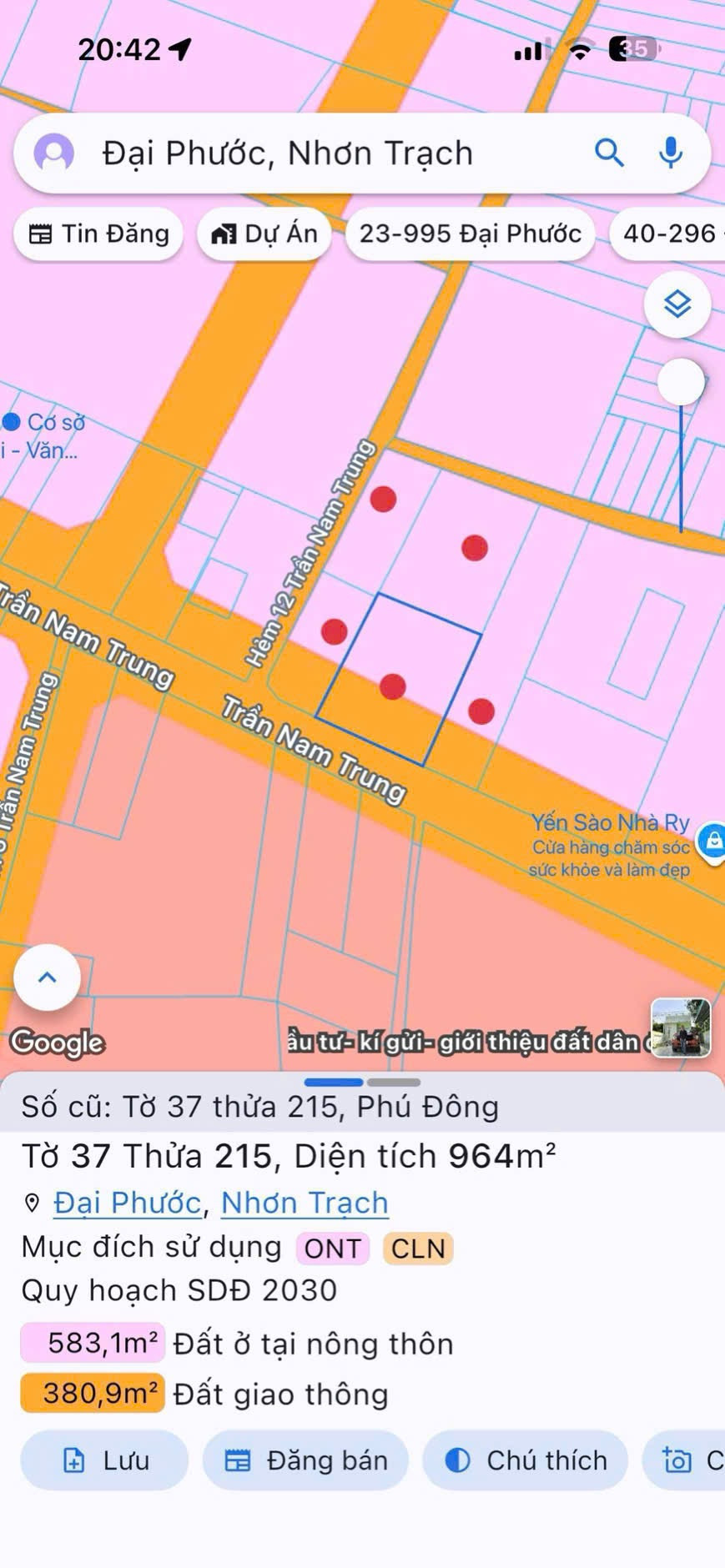Image resolution: width=725 pixels, height=1568 pixels.
Task: Tap the Đăng bán button
Action: pos(305,1460)
